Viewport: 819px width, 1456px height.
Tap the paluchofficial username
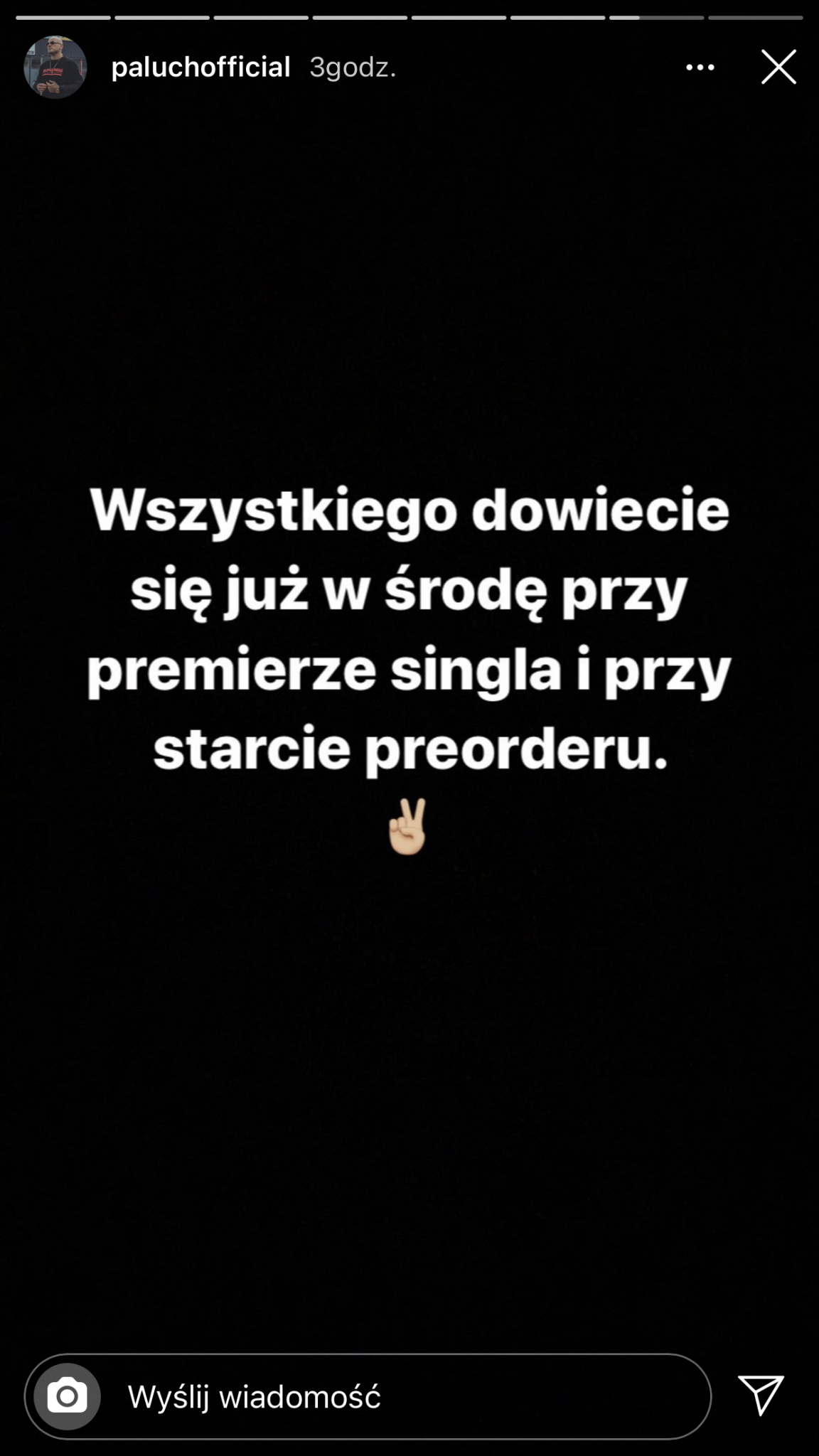pyautogui.click(x=200, y=68)
